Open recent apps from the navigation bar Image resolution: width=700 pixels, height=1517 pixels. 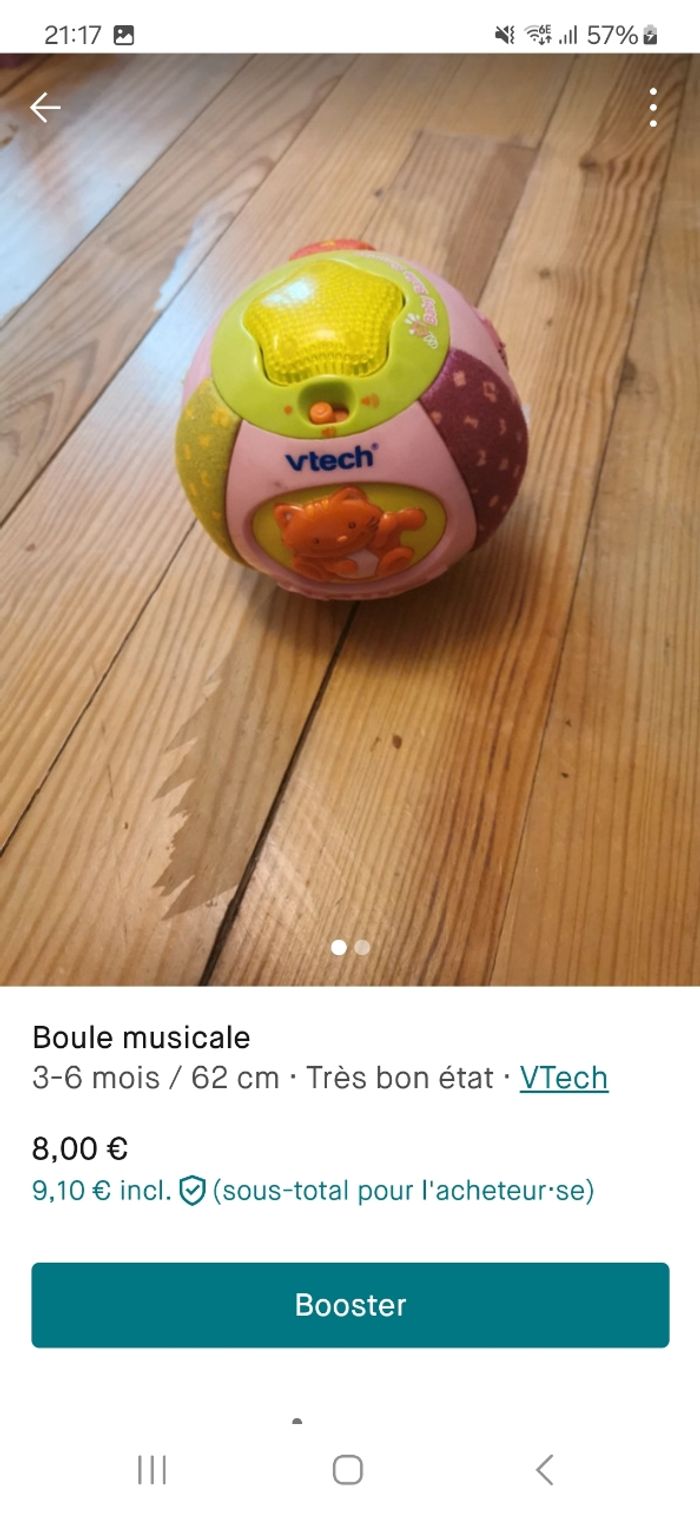pos(152,1470)
